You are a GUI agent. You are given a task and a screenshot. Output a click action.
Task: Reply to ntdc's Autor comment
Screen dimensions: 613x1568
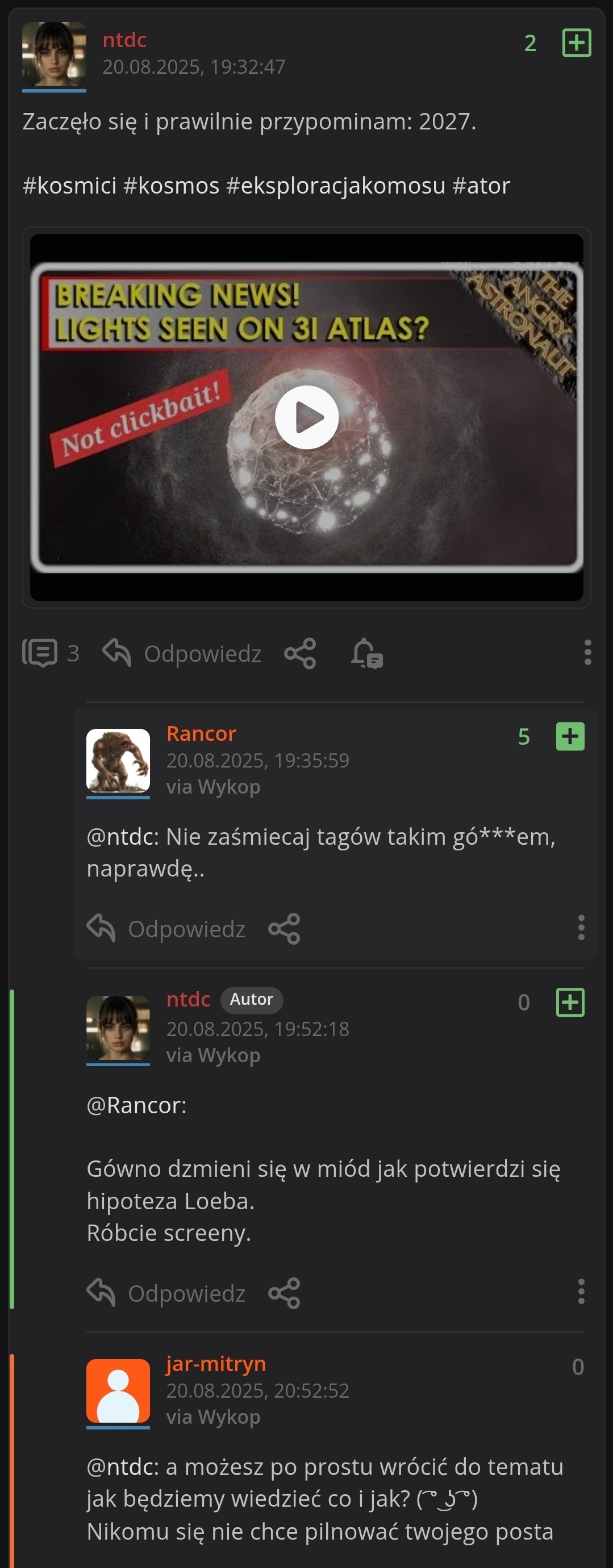click(x=166, y=1292)
